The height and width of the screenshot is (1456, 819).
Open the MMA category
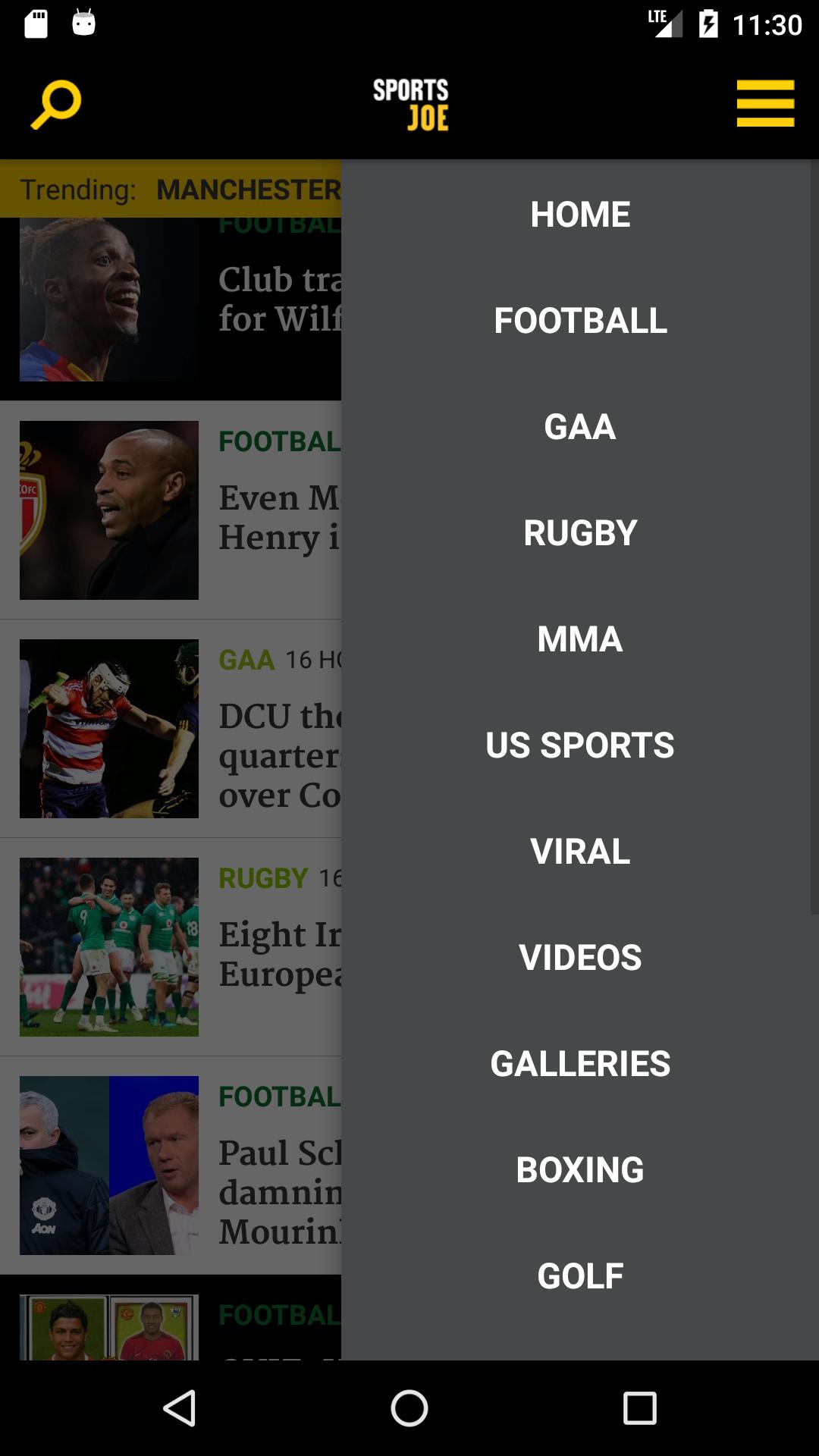coord(580,639)
